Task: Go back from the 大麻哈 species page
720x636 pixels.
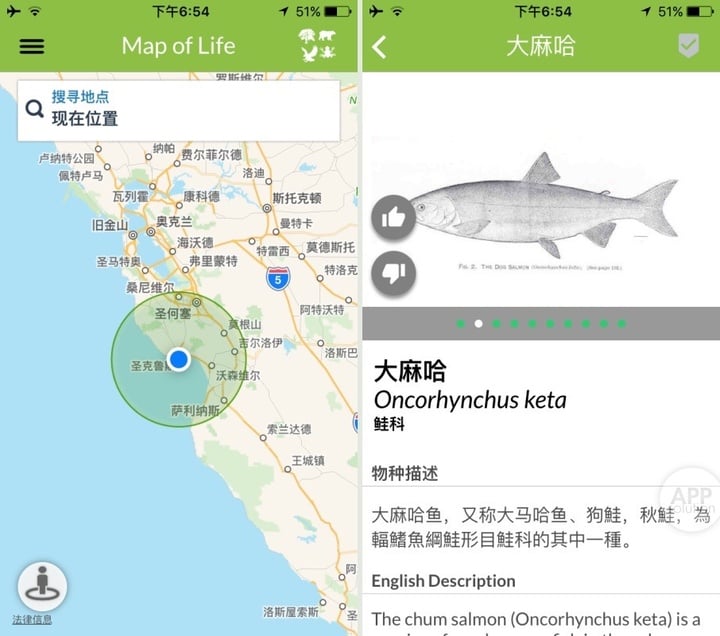Action: pos(380,47)
